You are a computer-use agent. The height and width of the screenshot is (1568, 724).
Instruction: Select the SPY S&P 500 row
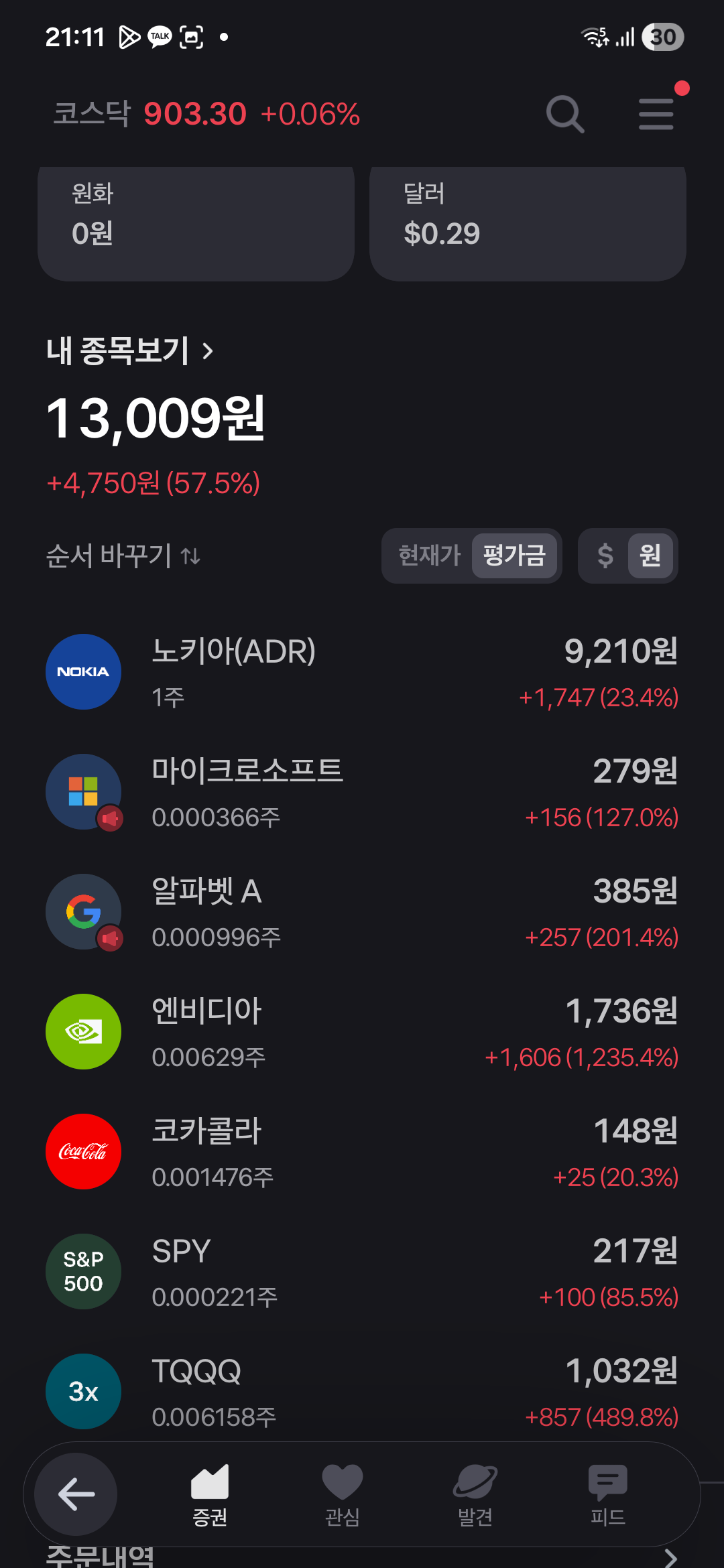click(362, 1271)
